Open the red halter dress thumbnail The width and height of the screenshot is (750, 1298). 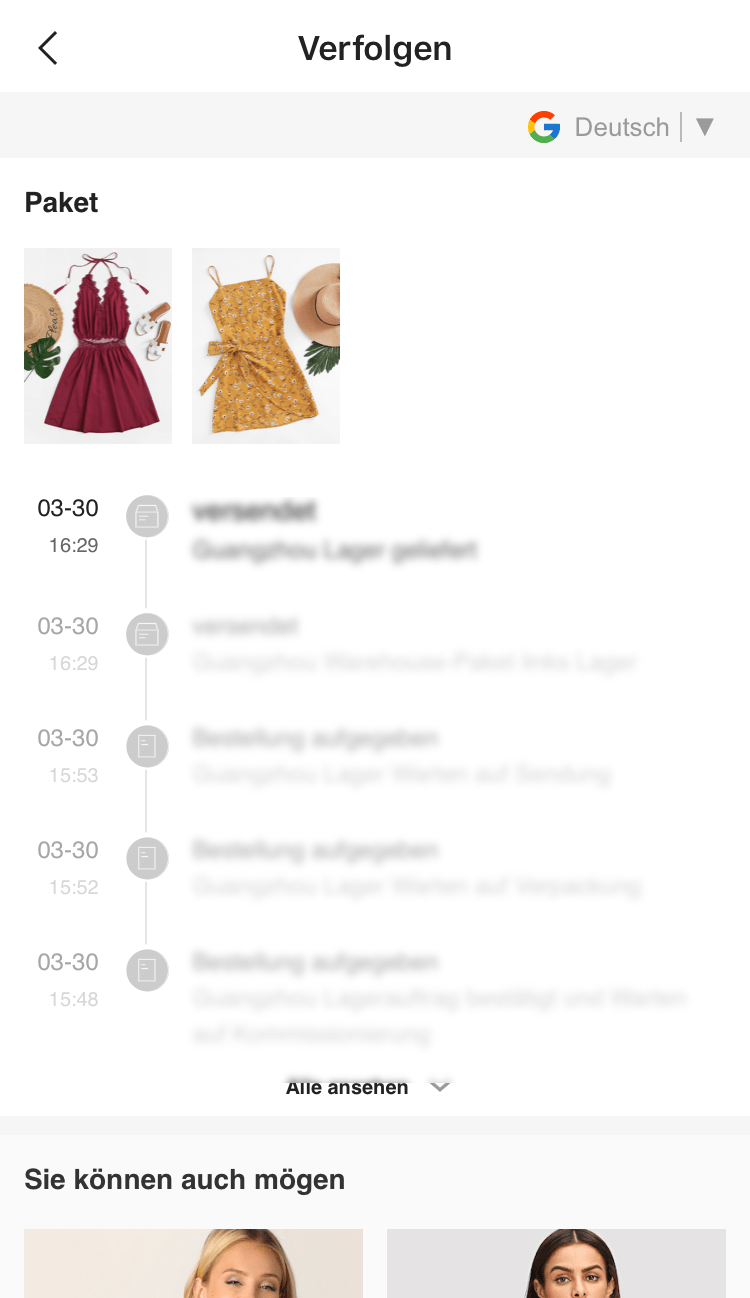pyautogui.click(x=98, y=346)
